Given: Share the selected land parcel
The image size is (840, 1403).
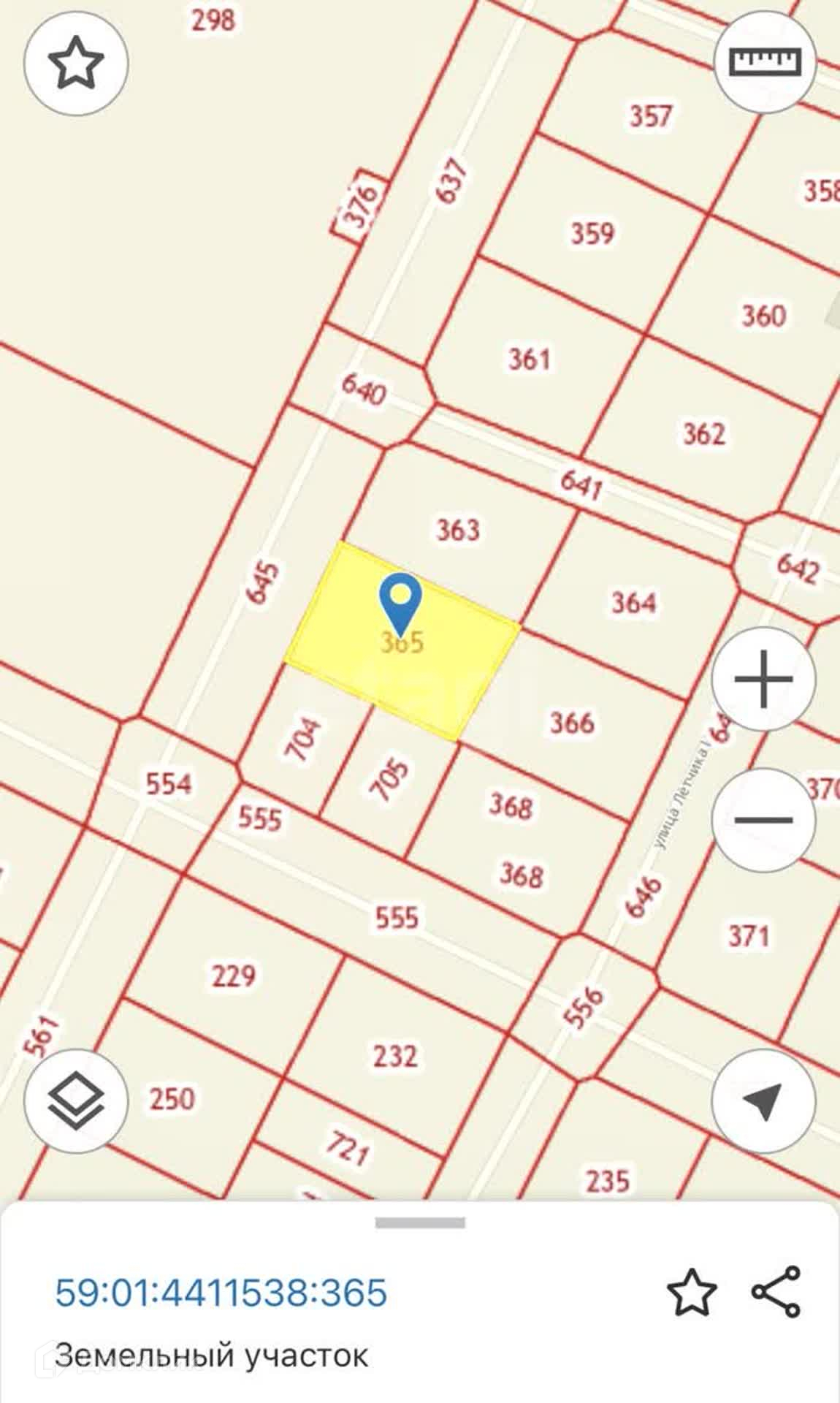Looking at the screenshot, I should click(776, 1292).
